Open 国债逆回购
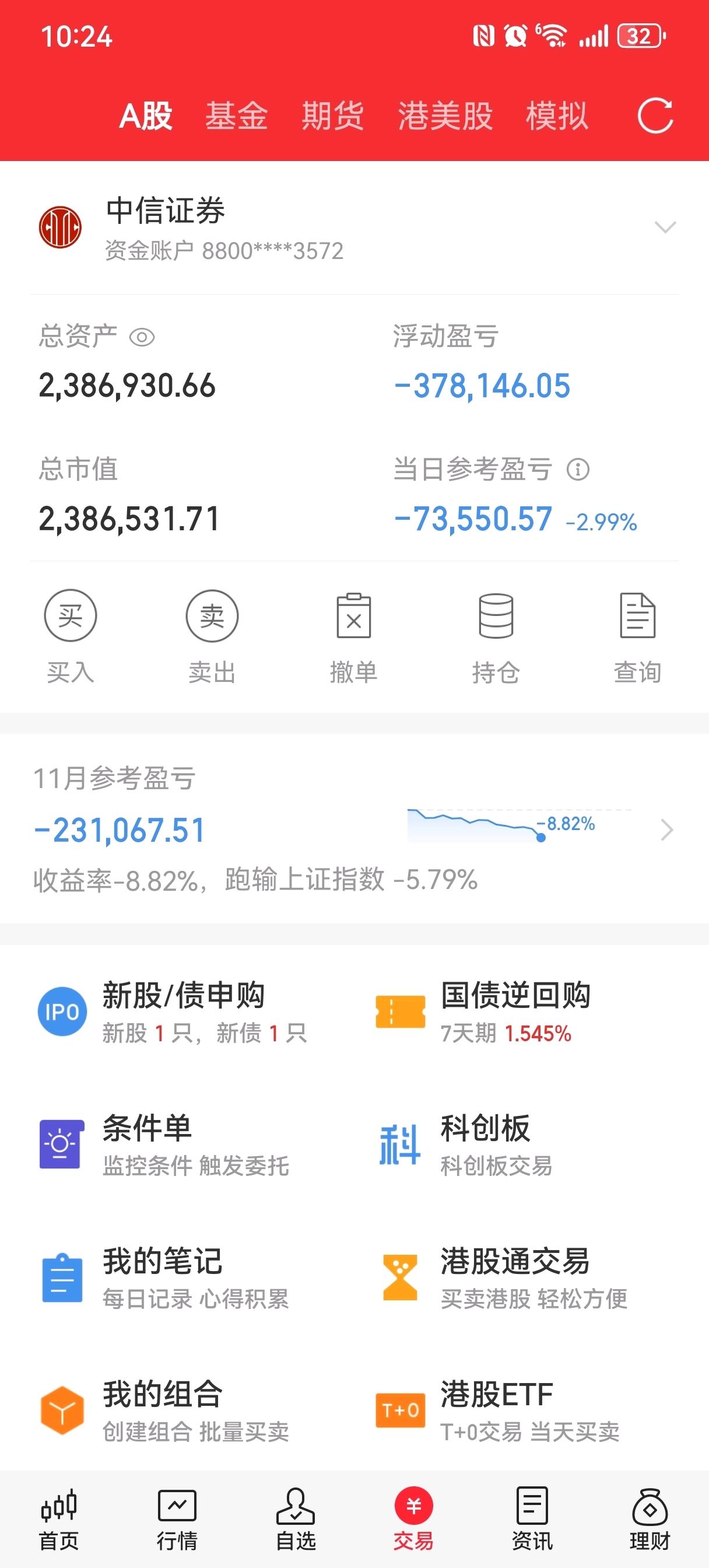 [x=514, y=1012]
